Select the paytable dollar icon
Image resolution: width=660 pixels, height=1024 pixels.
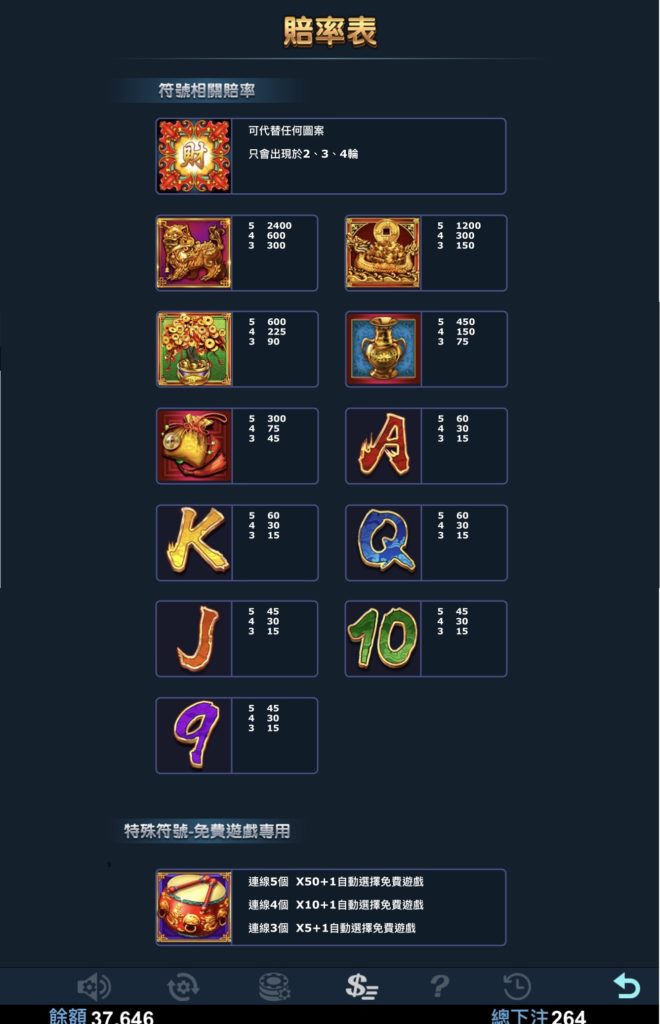coord(361,987)
